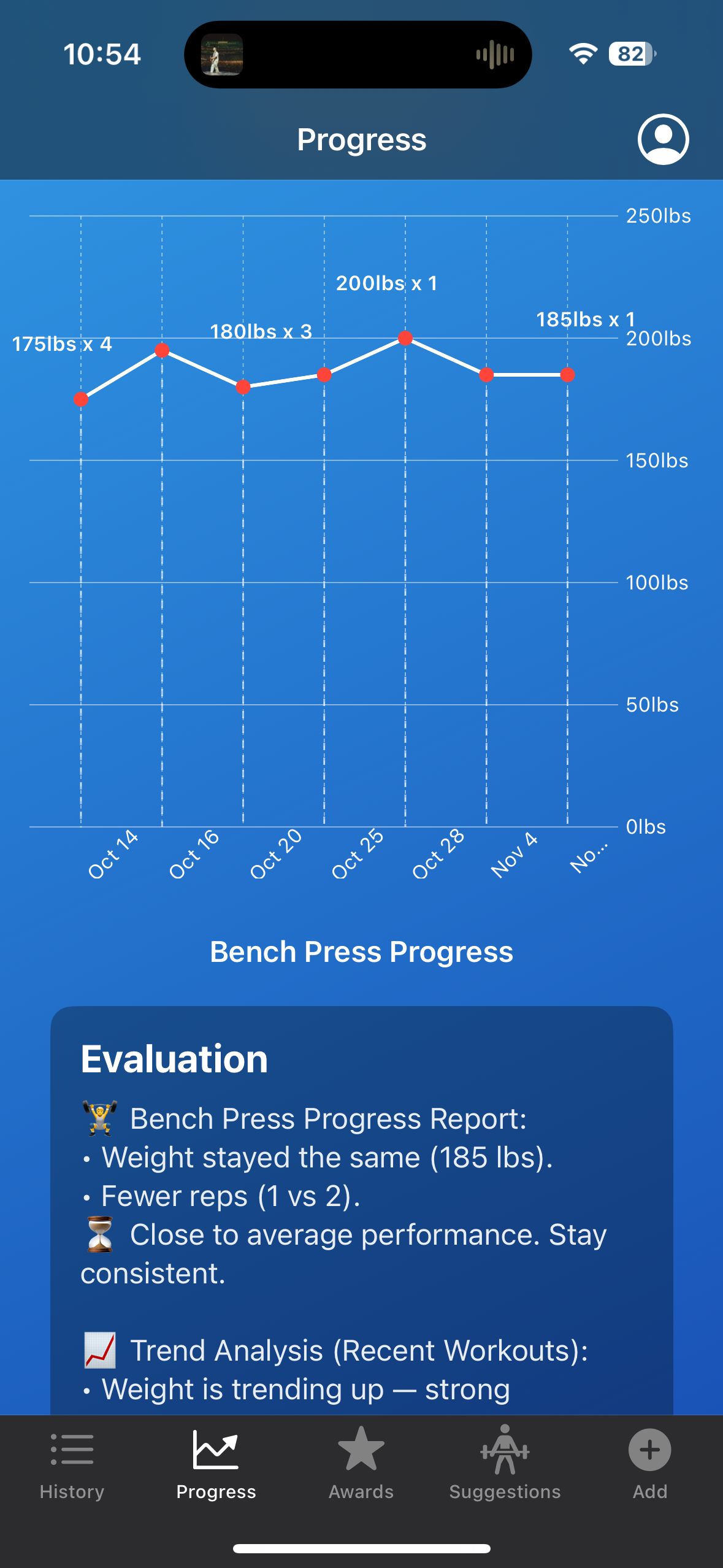Switch to the History tab
Image resolution: width=723 pixels, height=1568 pixels.
pos(72,1463)
